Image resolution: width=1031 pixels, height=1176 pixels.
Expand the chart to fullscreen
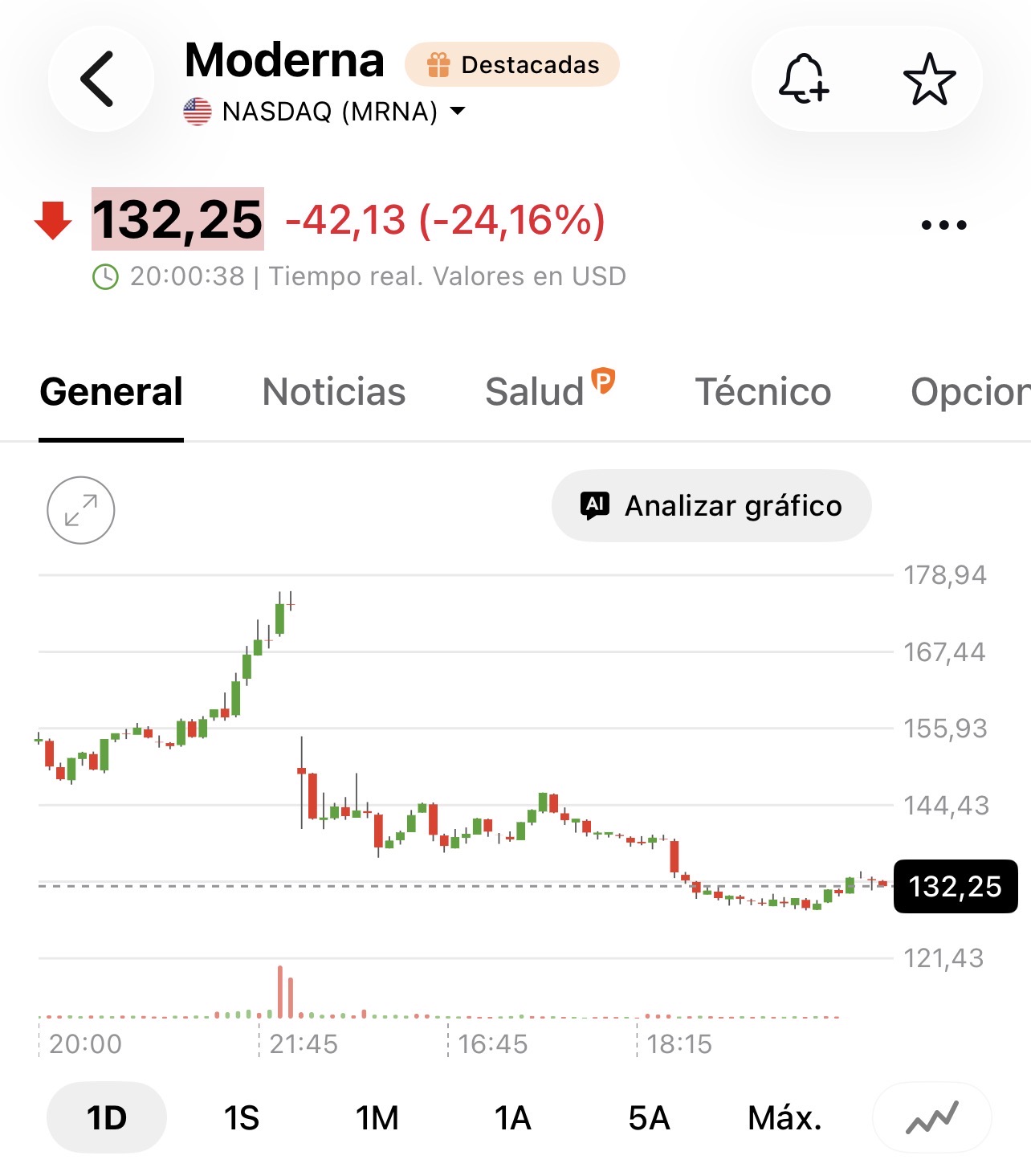tap(81, 510)
